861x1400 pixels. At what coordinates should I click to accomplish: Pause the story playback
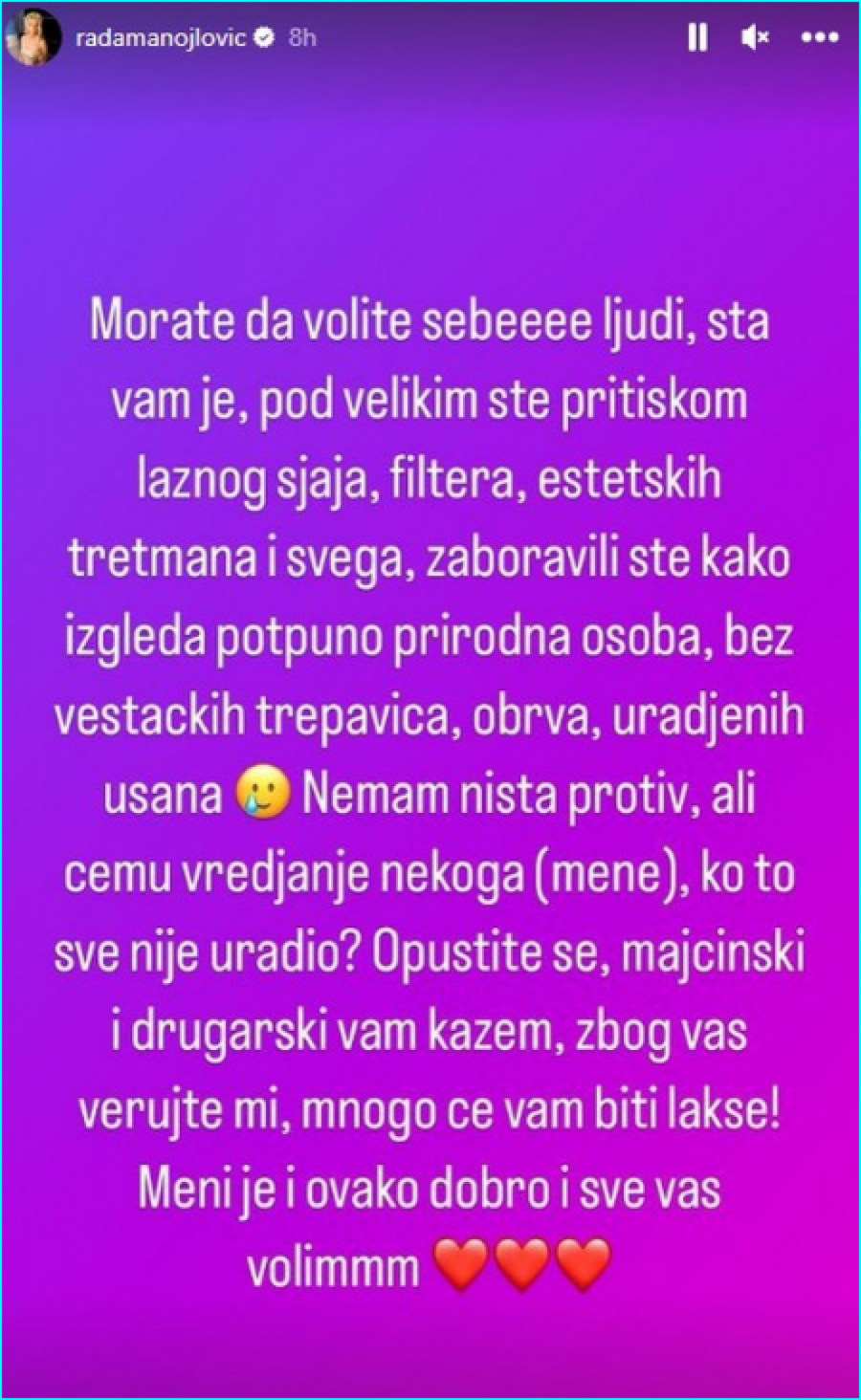coord(697,37)
